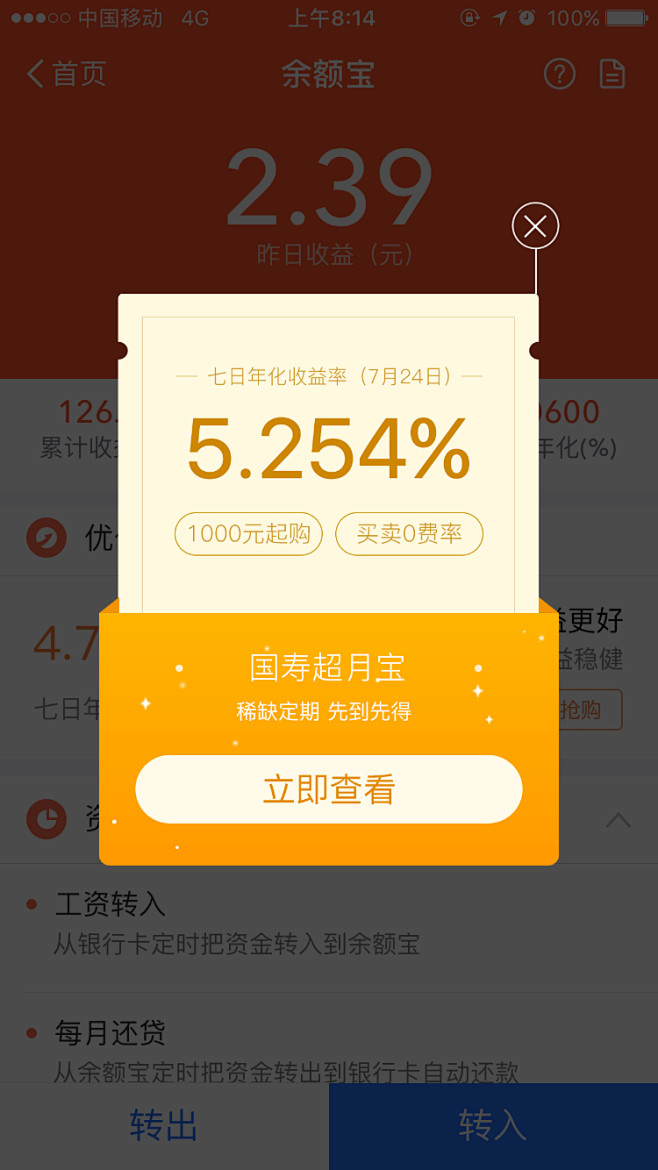Collapse the section with the up chevron
This screenshot has height=1170, width=658.
coord(618,820)
